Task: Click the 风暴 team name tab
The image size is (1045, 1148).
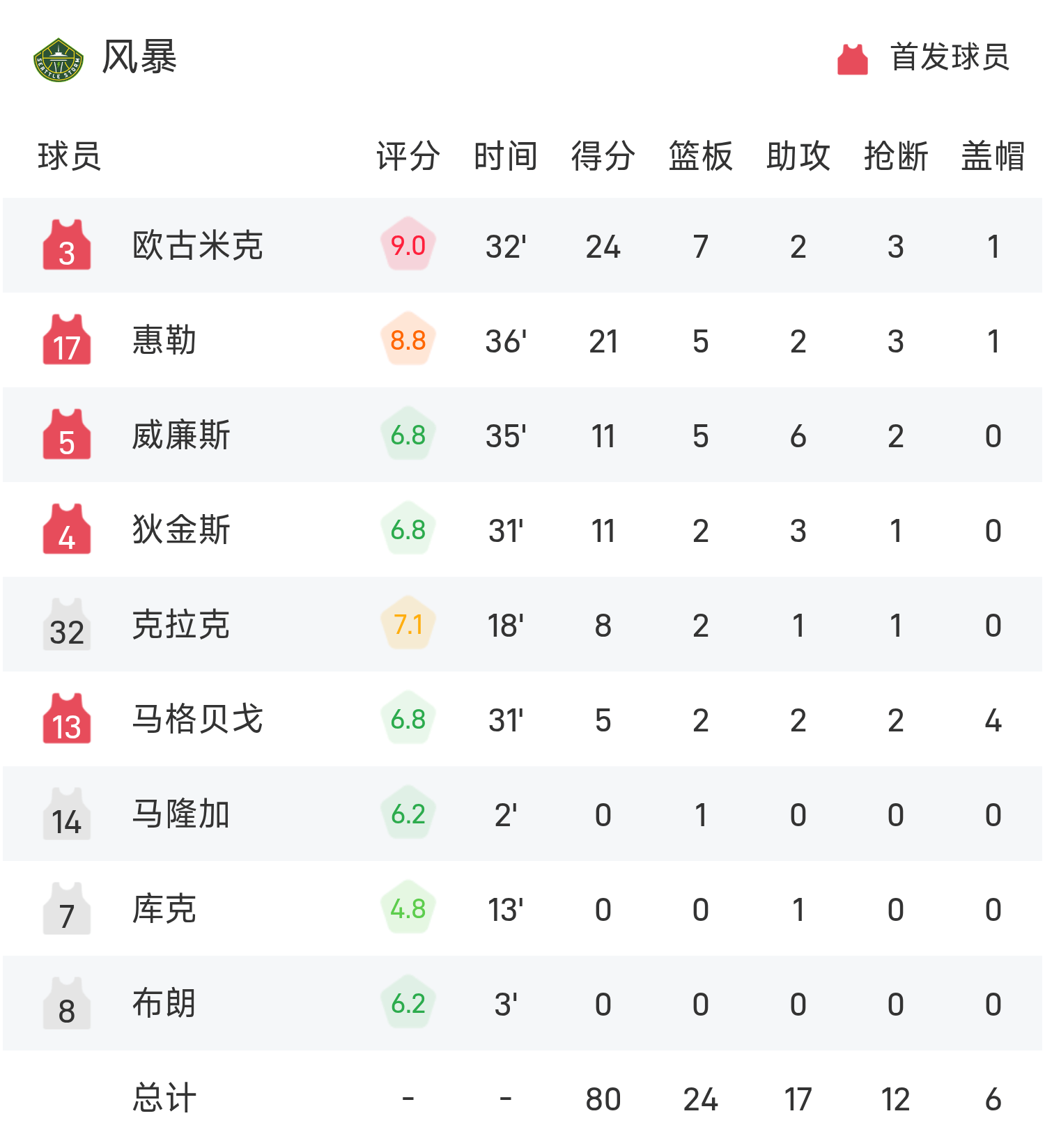Action: (x=139, y=59)
